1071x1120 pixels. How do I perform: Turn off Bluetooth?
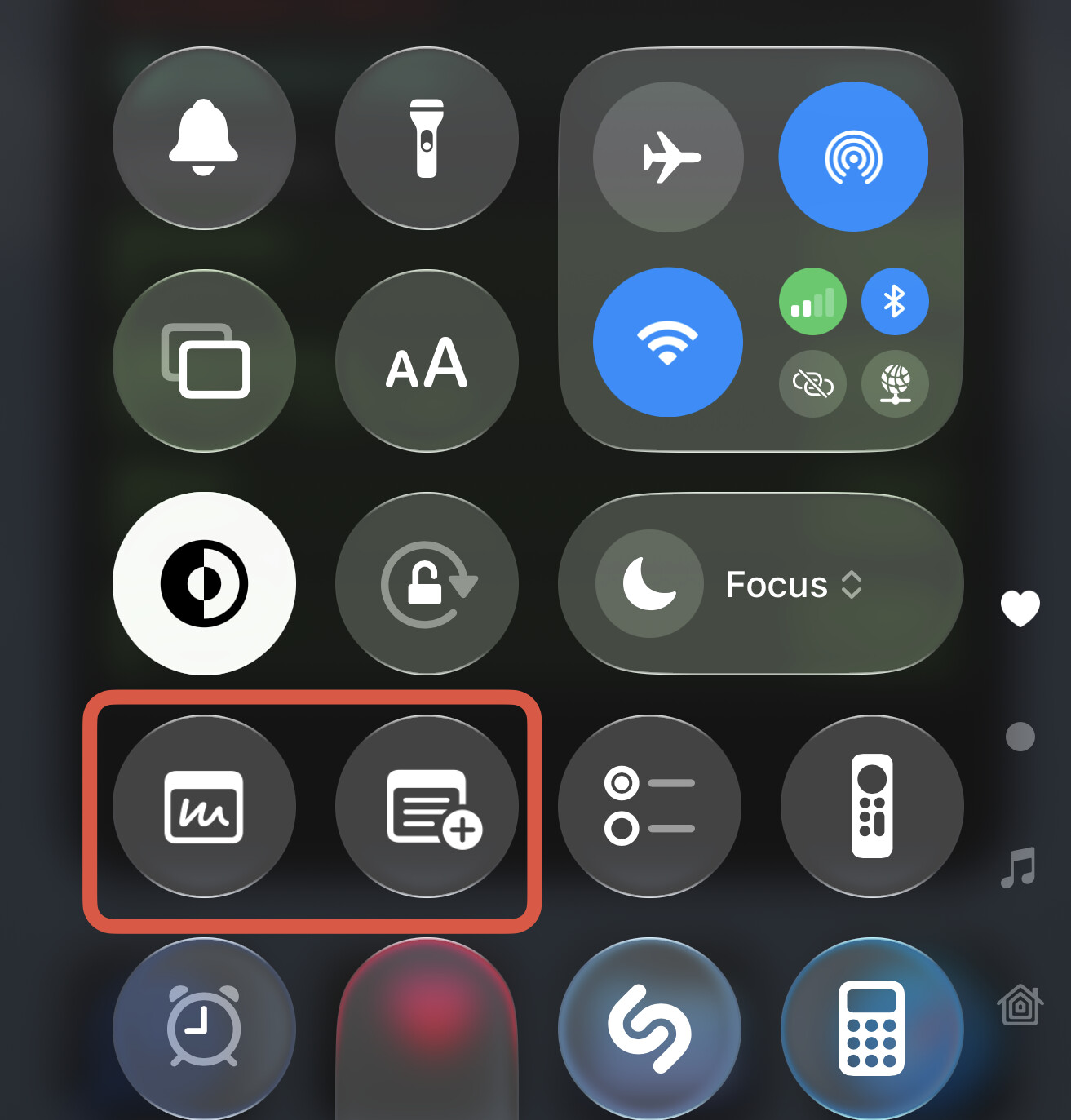(895, 302)
